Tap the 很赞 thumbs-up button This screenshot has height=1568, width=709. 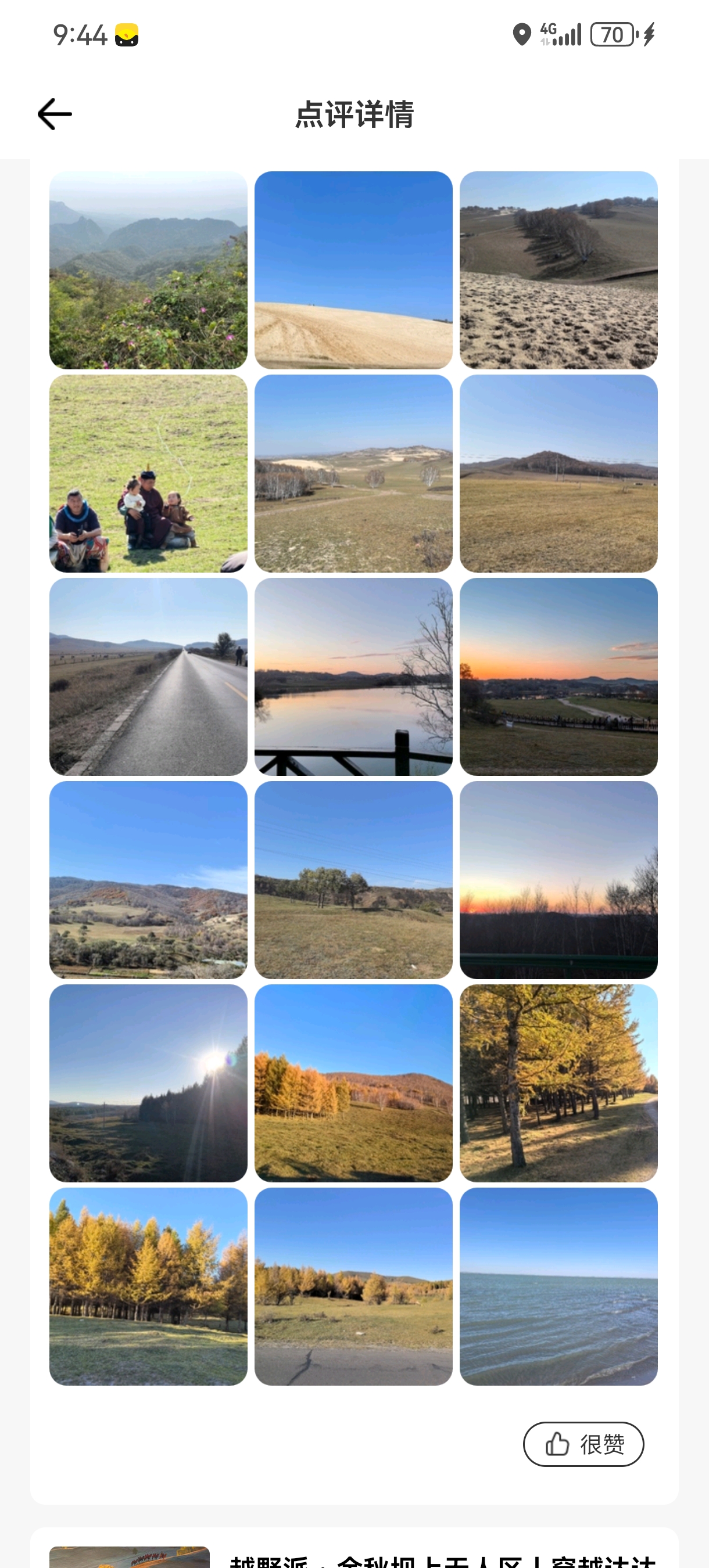[583, 1443]
